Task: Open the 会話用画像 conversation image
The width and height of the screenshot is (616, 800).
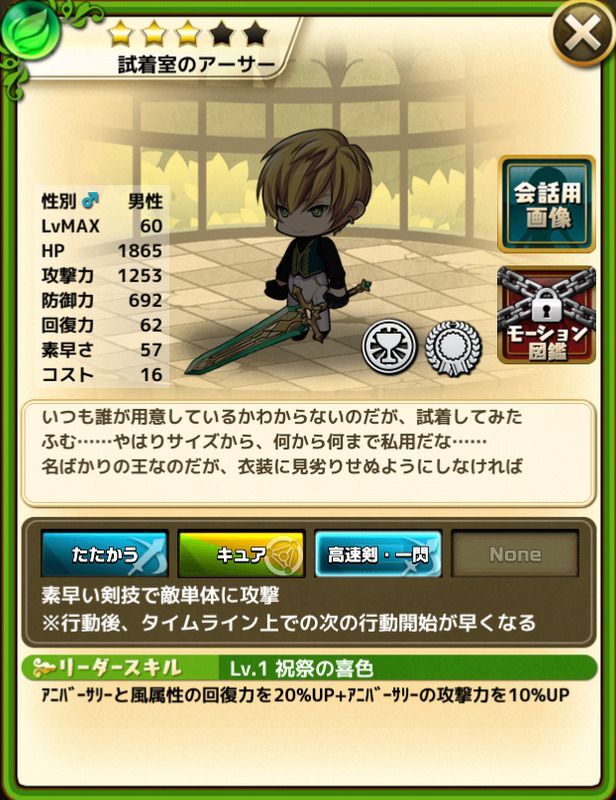Action: coord(547,203)
